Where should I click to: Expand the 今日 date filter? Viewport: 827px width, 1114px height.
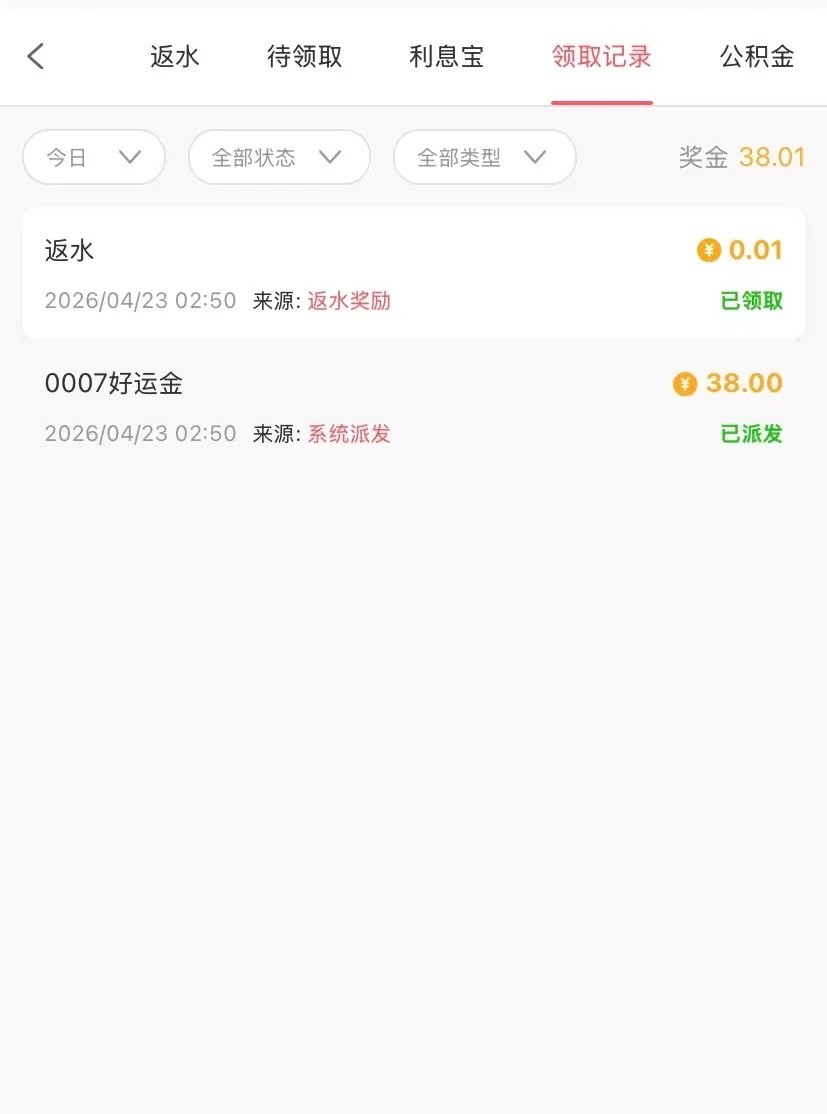click(x=94, y=157)
